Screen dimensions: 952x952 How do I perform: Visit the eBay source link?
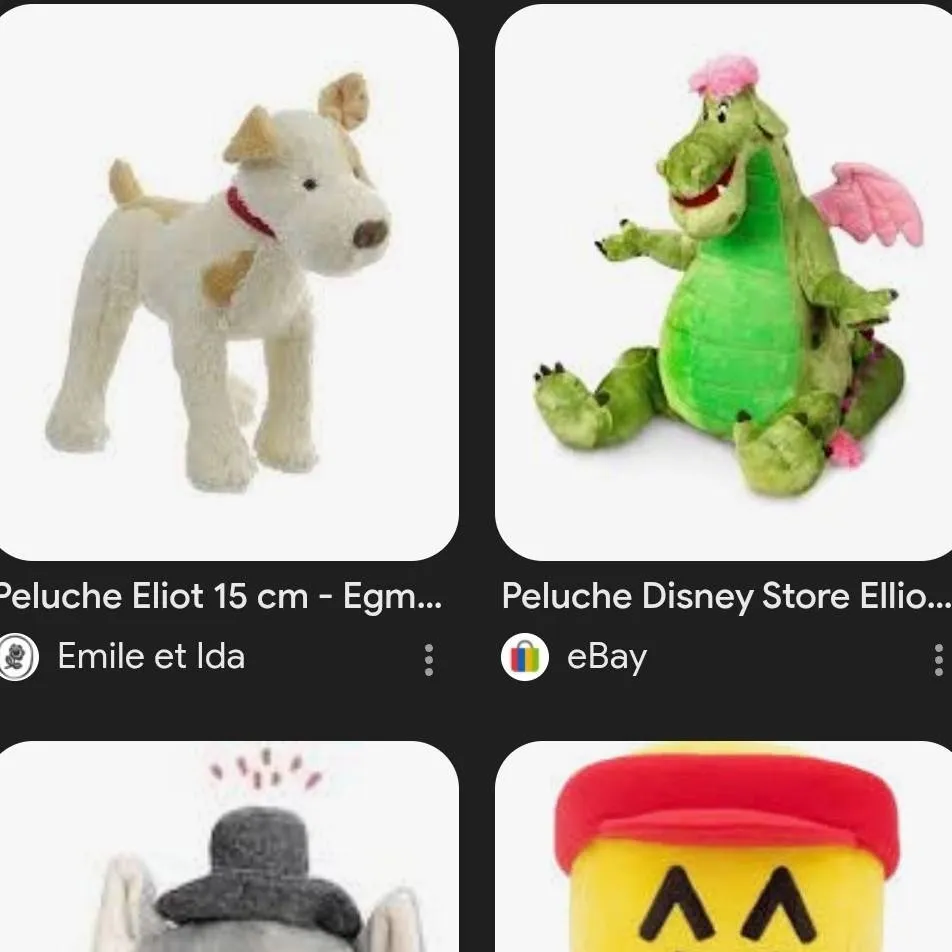(606, 657)
